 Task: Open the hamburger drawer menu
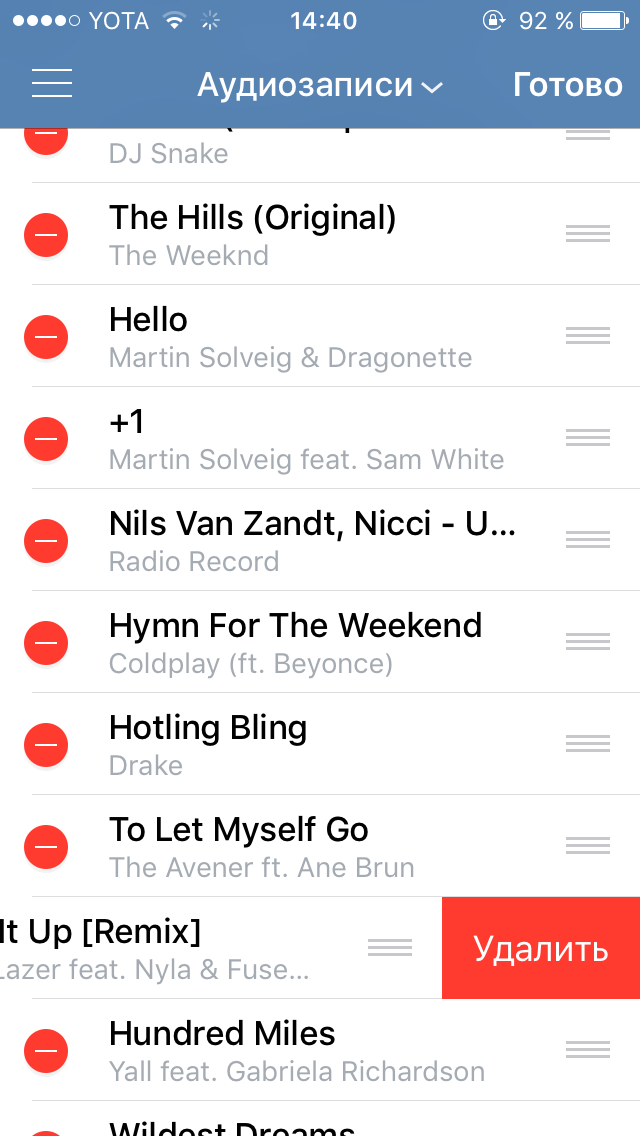[51, 83]
